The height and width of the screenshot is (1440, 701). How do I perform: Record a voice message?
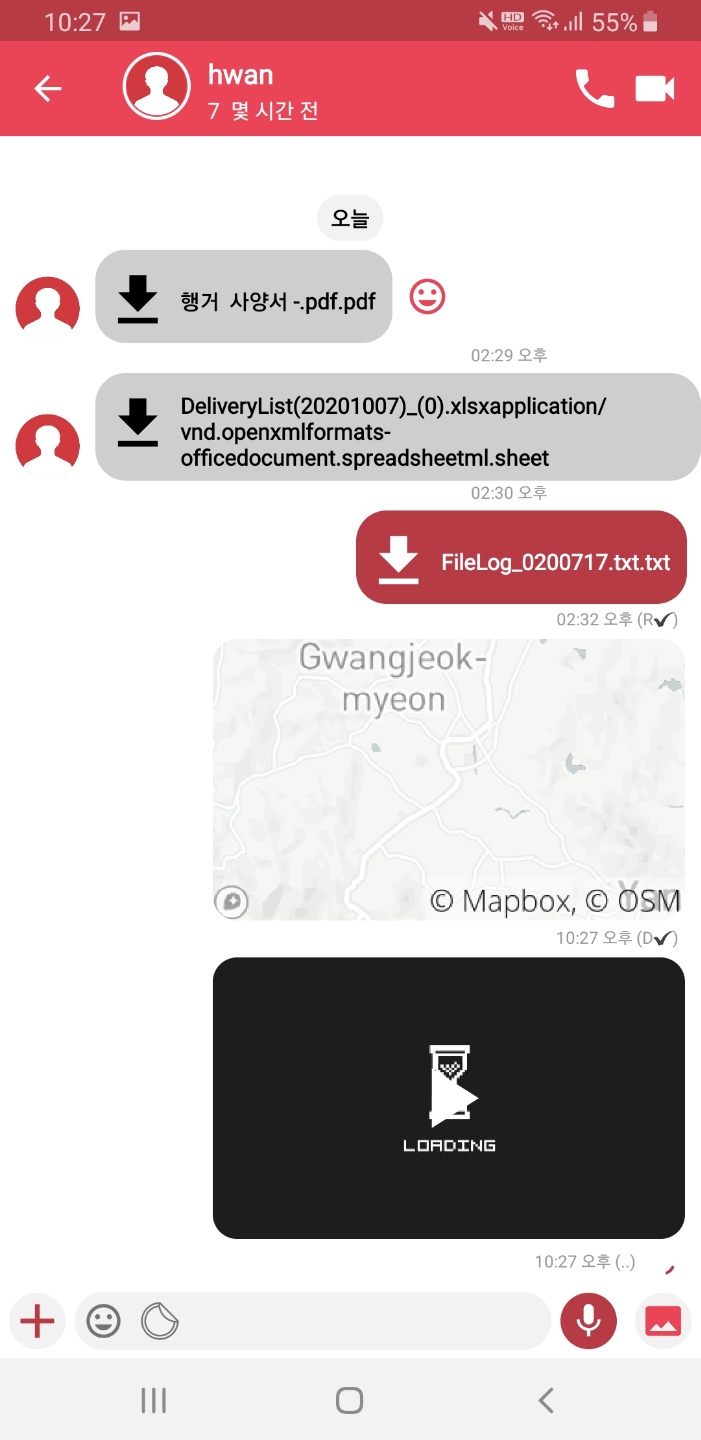(588, 1321)
